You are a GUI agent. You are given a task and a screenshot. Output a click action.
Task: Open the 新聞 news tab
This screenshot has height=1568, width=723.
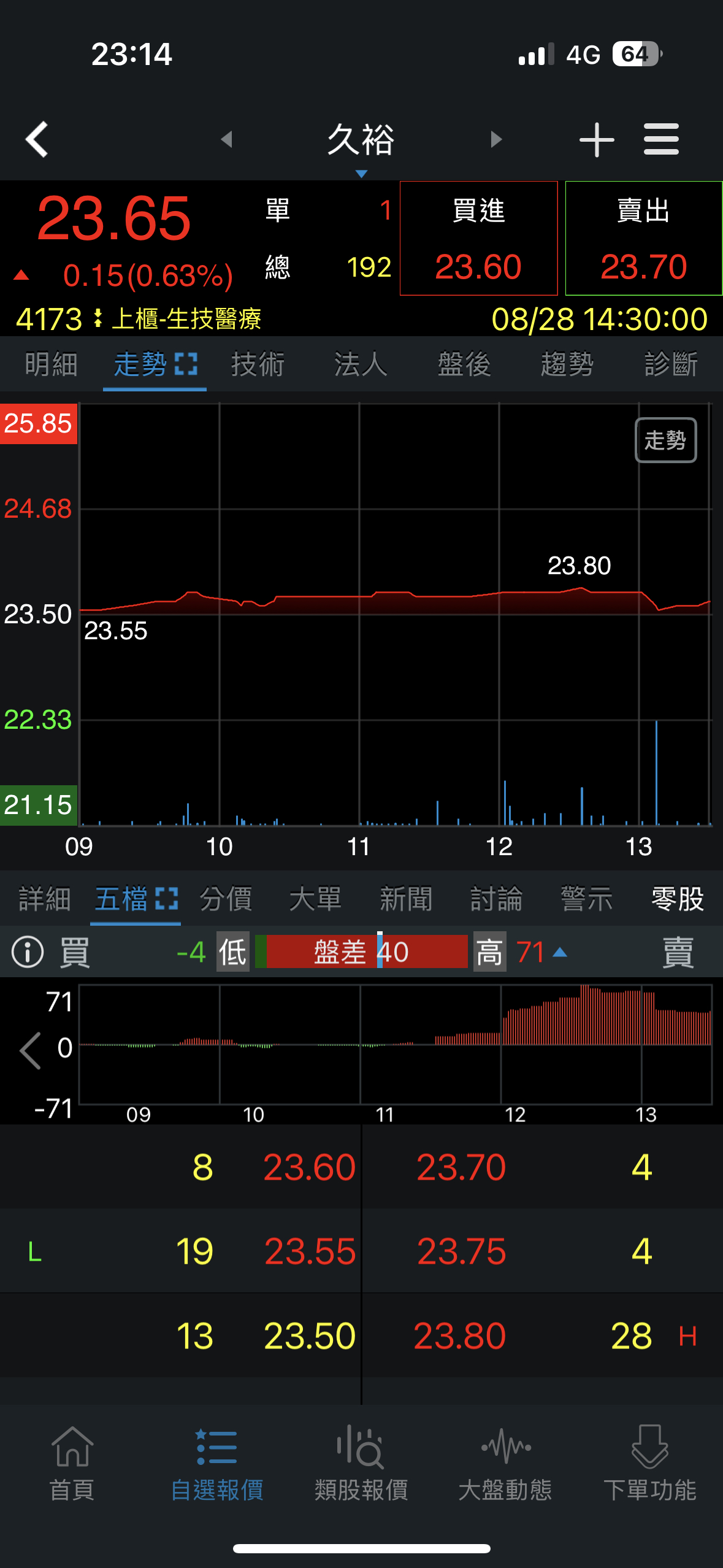coord(406,899)
